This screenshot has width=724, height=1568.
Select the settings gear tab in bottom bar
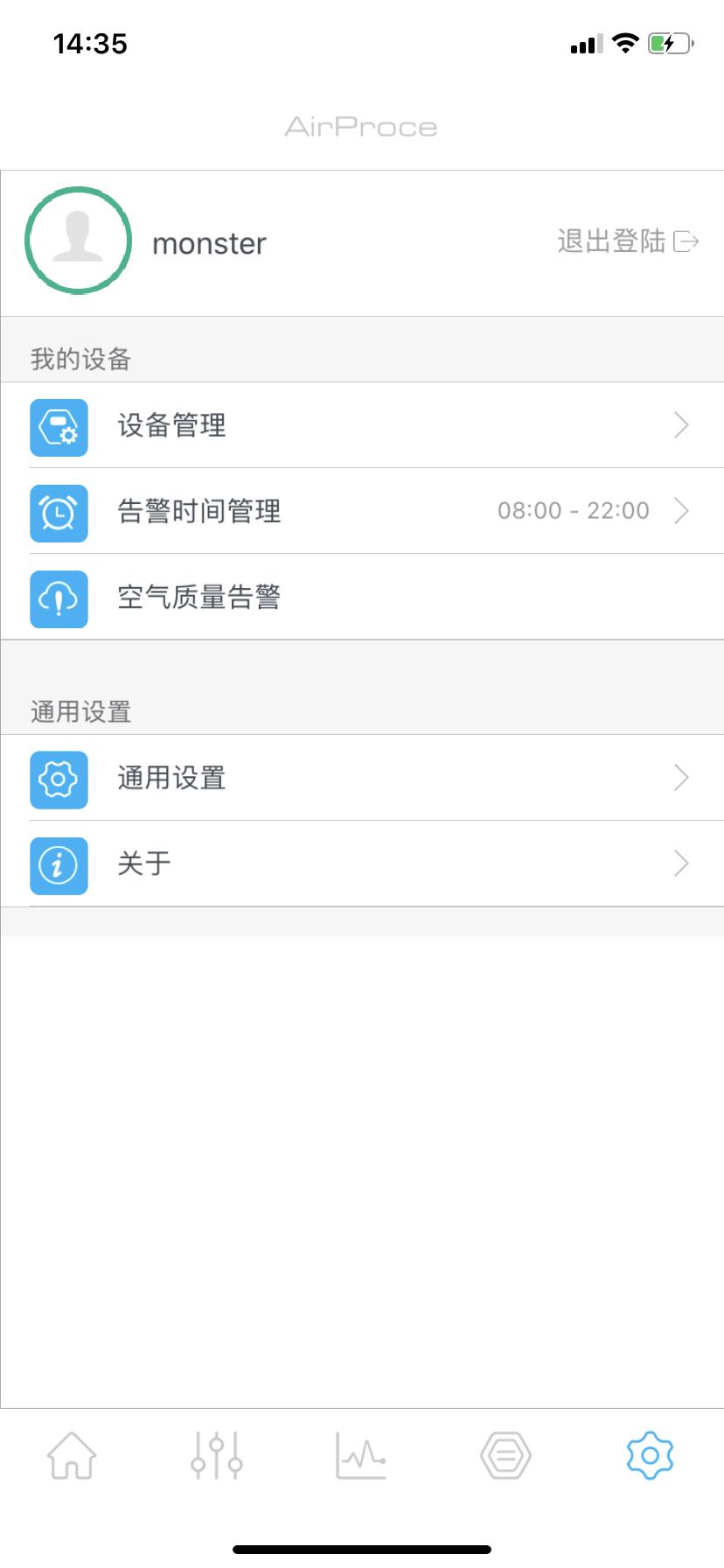650,1455
